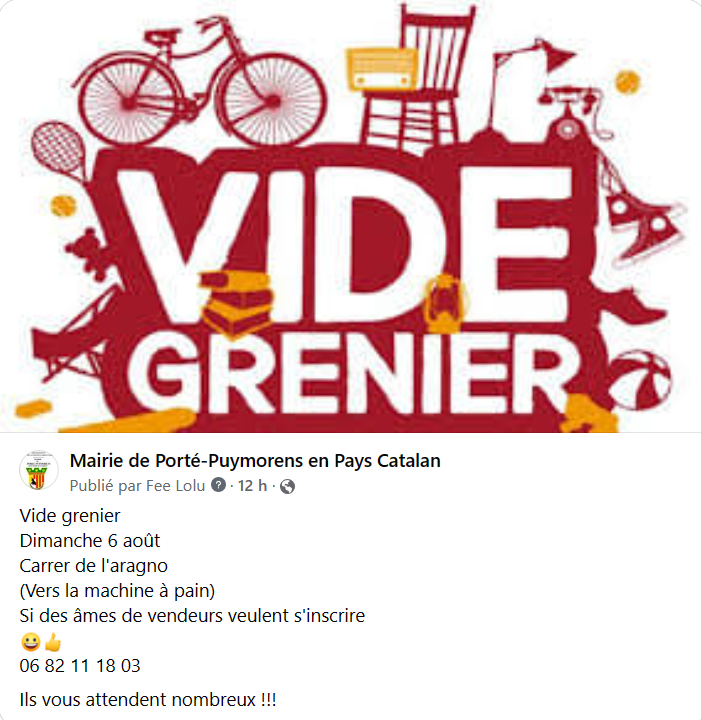Screen dimensions: 701x720
Task: Tap the public audience globe icon
Action: [288, 487]
